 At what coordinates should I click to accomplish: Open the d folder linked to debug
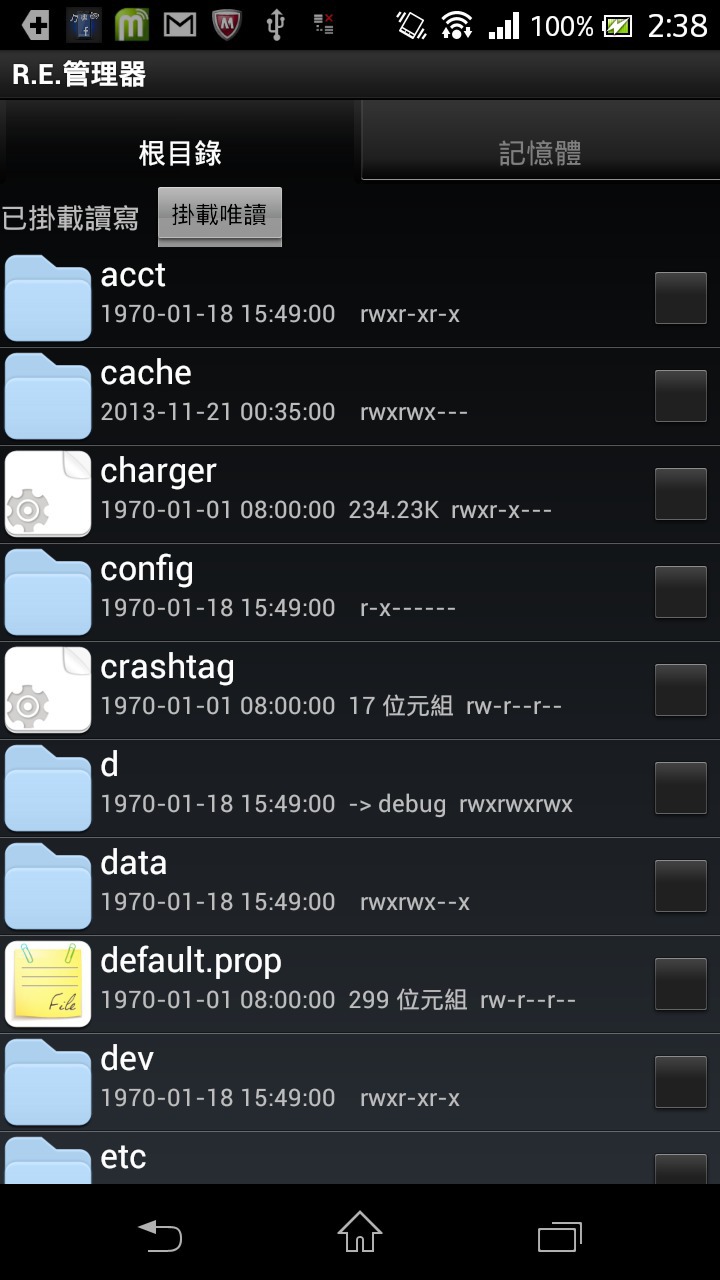click(x=360, y=789)
